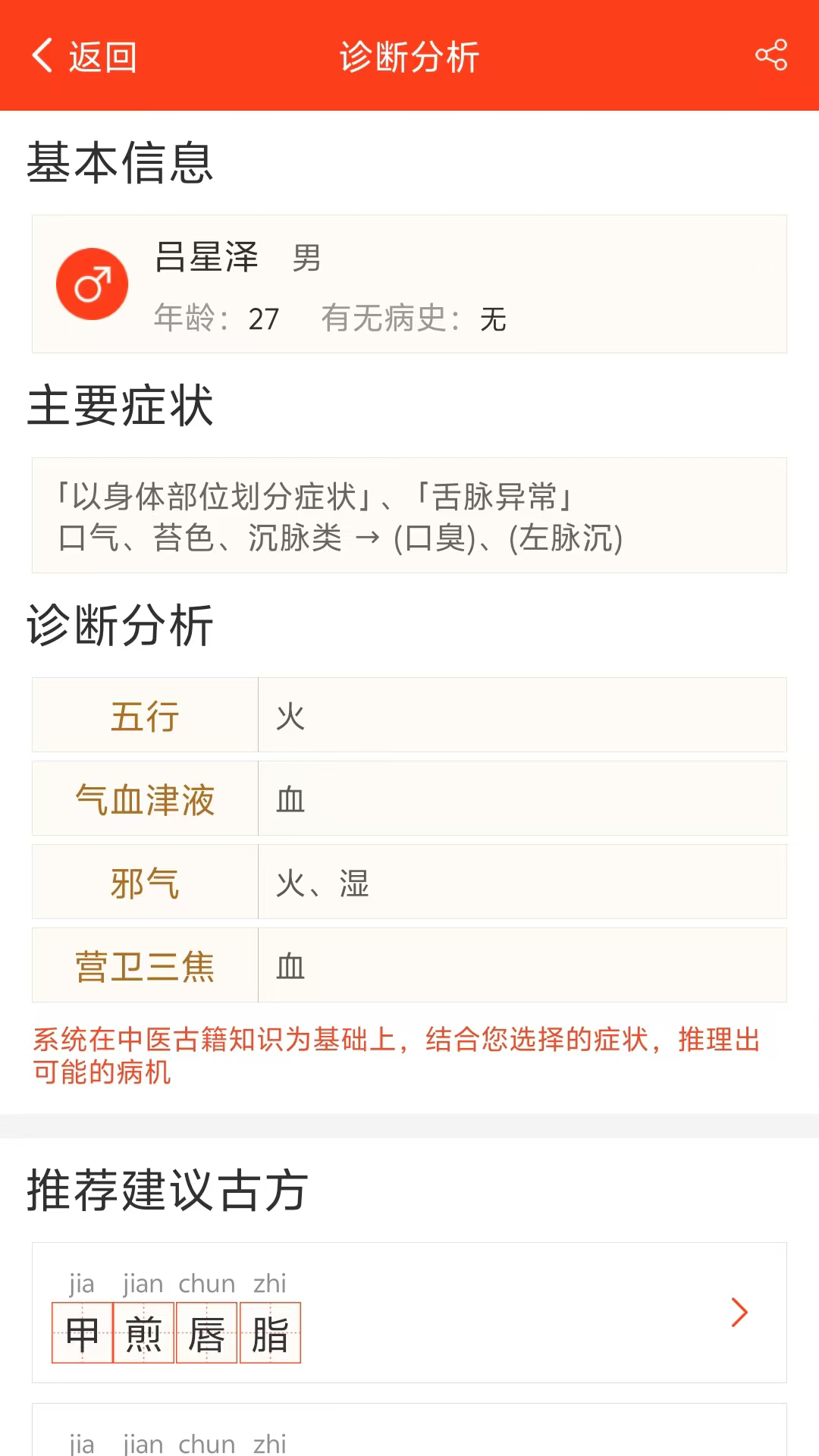Tap the 邪气 row showing 火、湿
Screen dimensions: 819x1456
(409, 882)
